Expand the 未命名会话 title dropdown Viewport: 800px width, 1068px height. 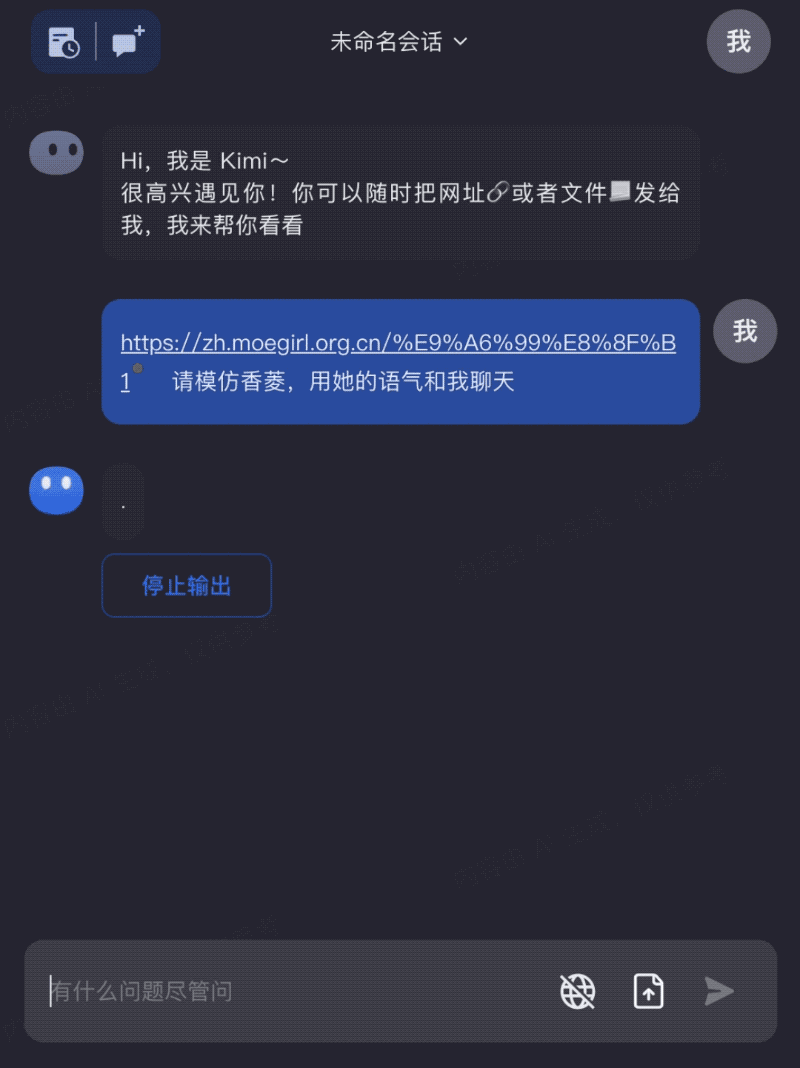click(399, 42)
